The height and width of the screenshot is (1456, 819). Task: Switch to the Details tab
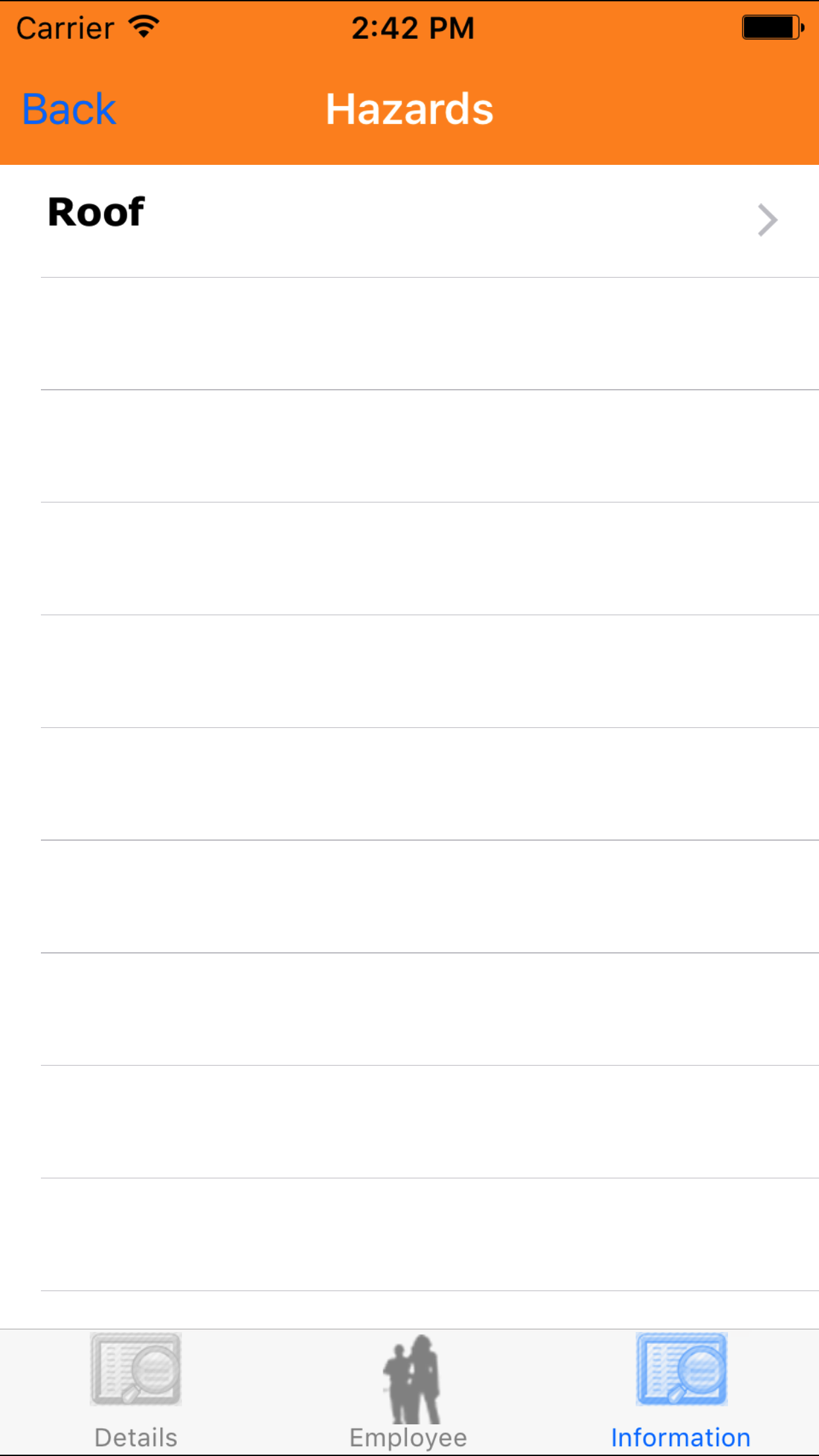[136, 1391]
